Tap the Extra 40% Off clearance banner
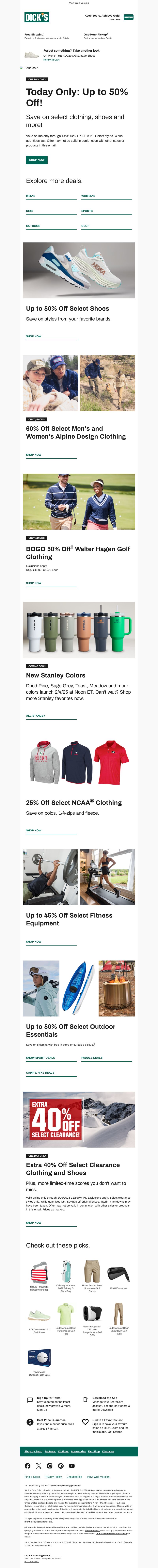The image size is (158, 1568). coord(79,1119)
